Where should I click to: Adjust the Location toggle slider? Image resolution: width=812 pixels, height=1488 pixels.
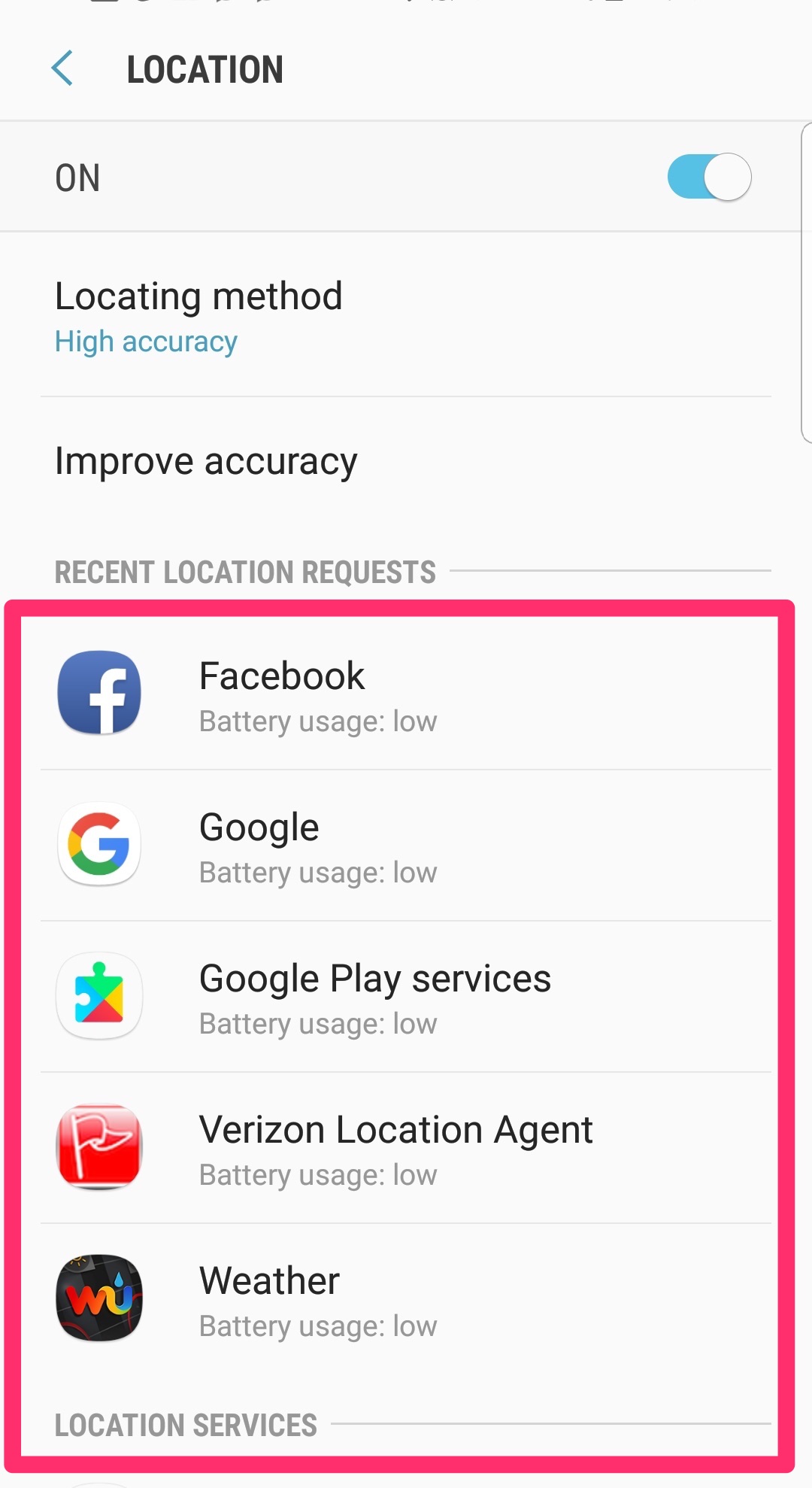click(x=707, y=176)
